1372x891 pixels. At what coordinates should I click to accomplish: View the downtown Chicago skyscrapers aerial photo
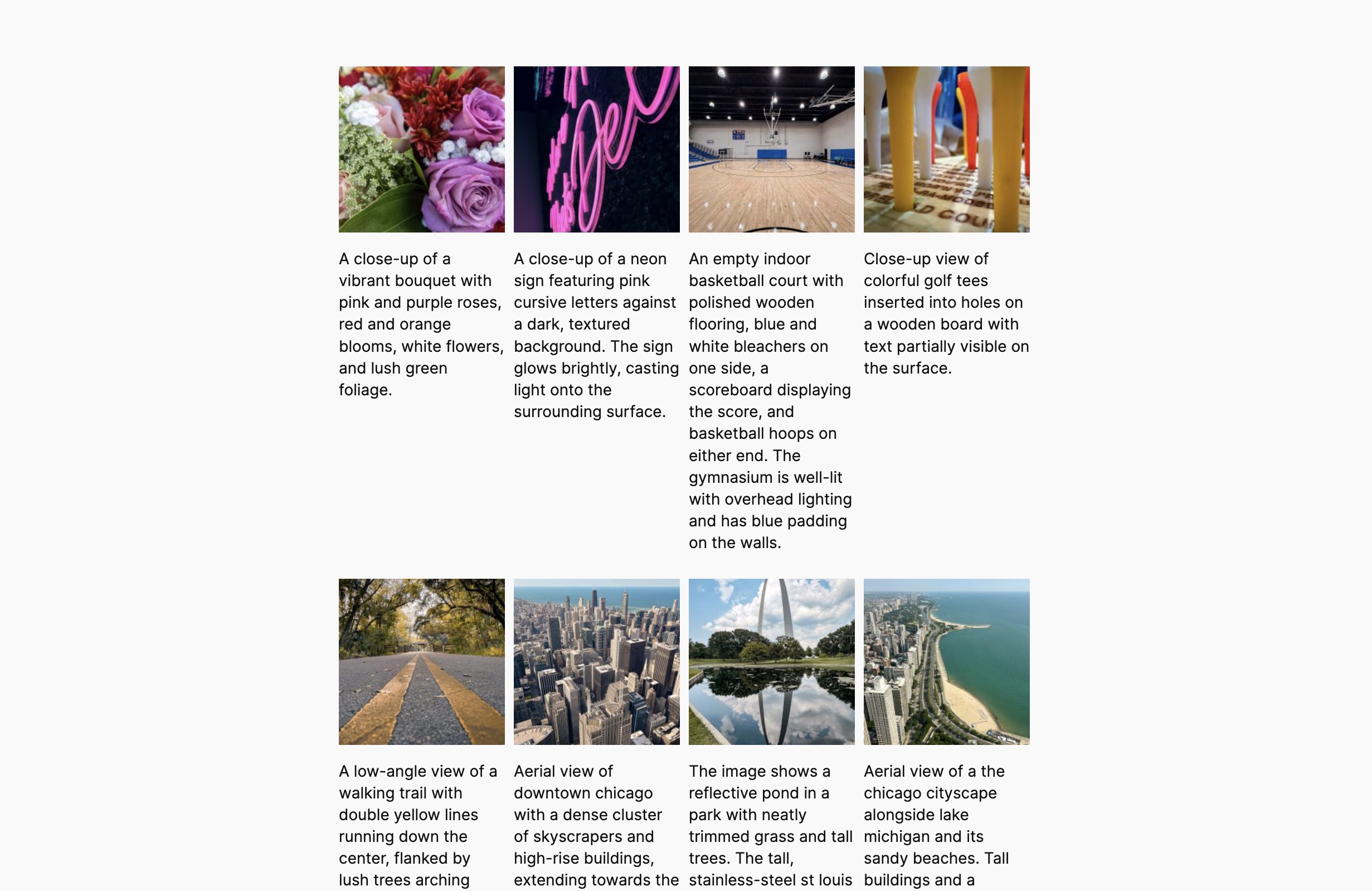(596, 661)
